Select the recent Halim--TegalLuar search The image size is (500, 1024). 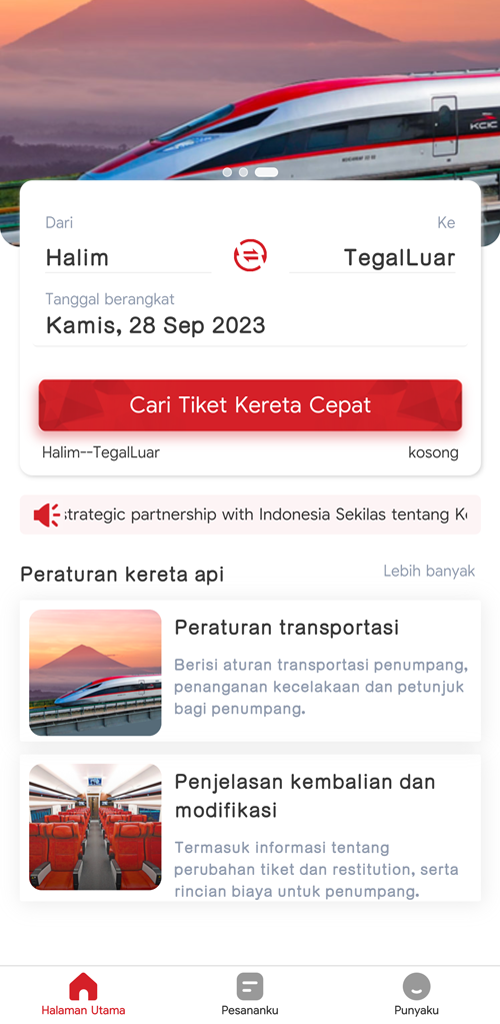pyautogui.click(x=101, y=452)
